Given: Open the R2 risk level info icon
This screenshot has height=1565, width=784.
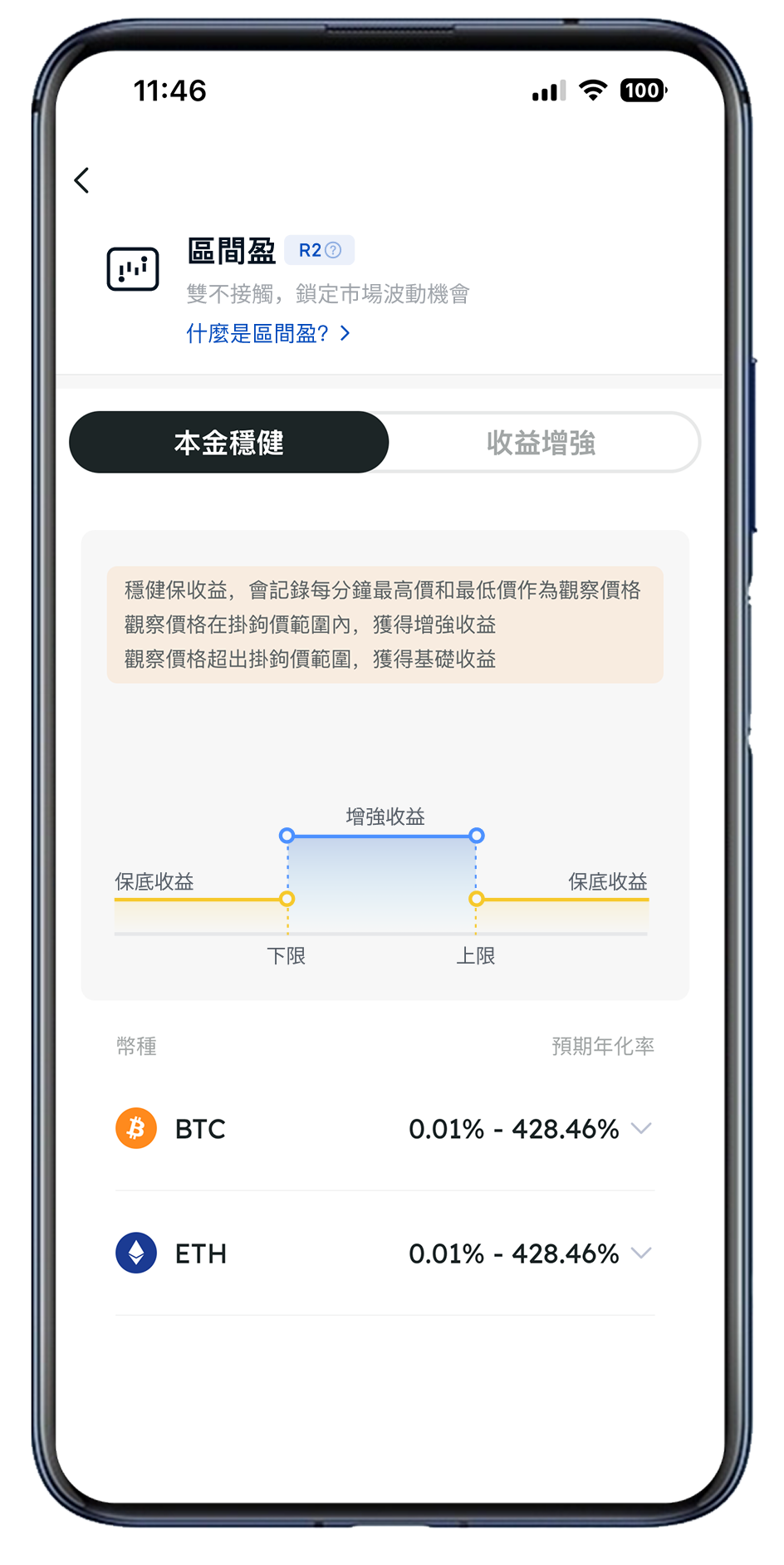Looking at the screenshot, I should [333, 250].
